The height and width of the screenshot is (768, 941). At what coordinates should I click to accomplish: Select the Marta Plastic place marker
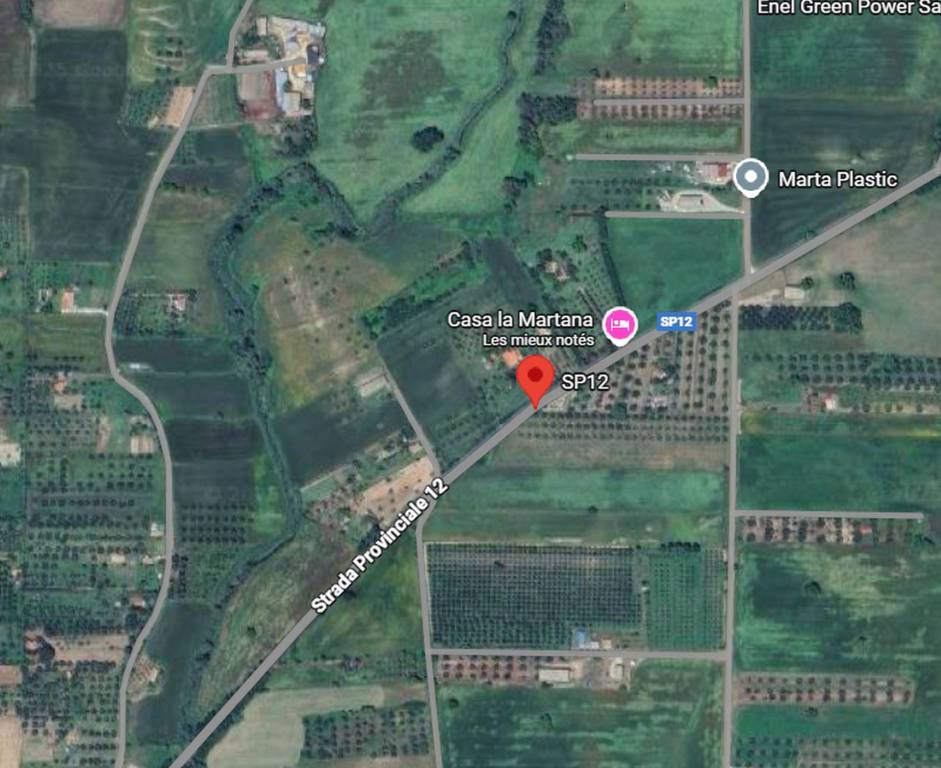tap(749, 179)
